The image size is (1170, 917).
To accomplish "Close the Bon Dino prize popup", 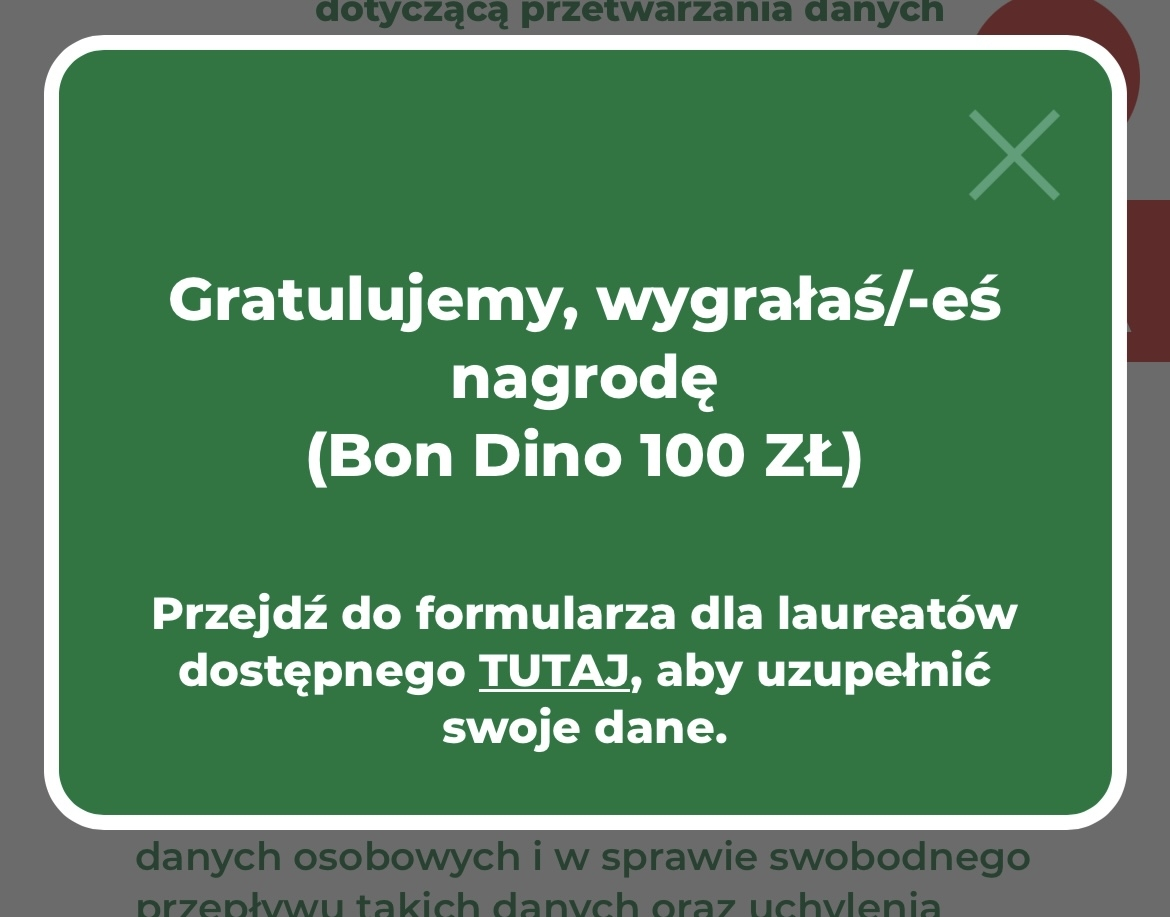I will coord(1014,155).
